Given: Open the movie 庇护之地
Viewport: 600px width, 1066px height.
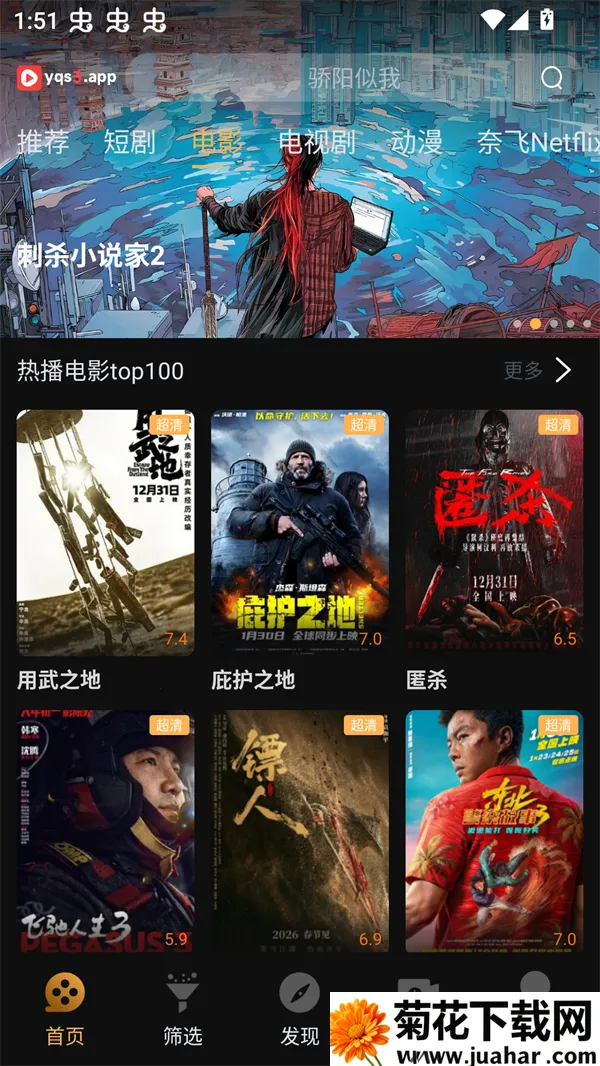Looking at the screenshot, I should 300,532.
